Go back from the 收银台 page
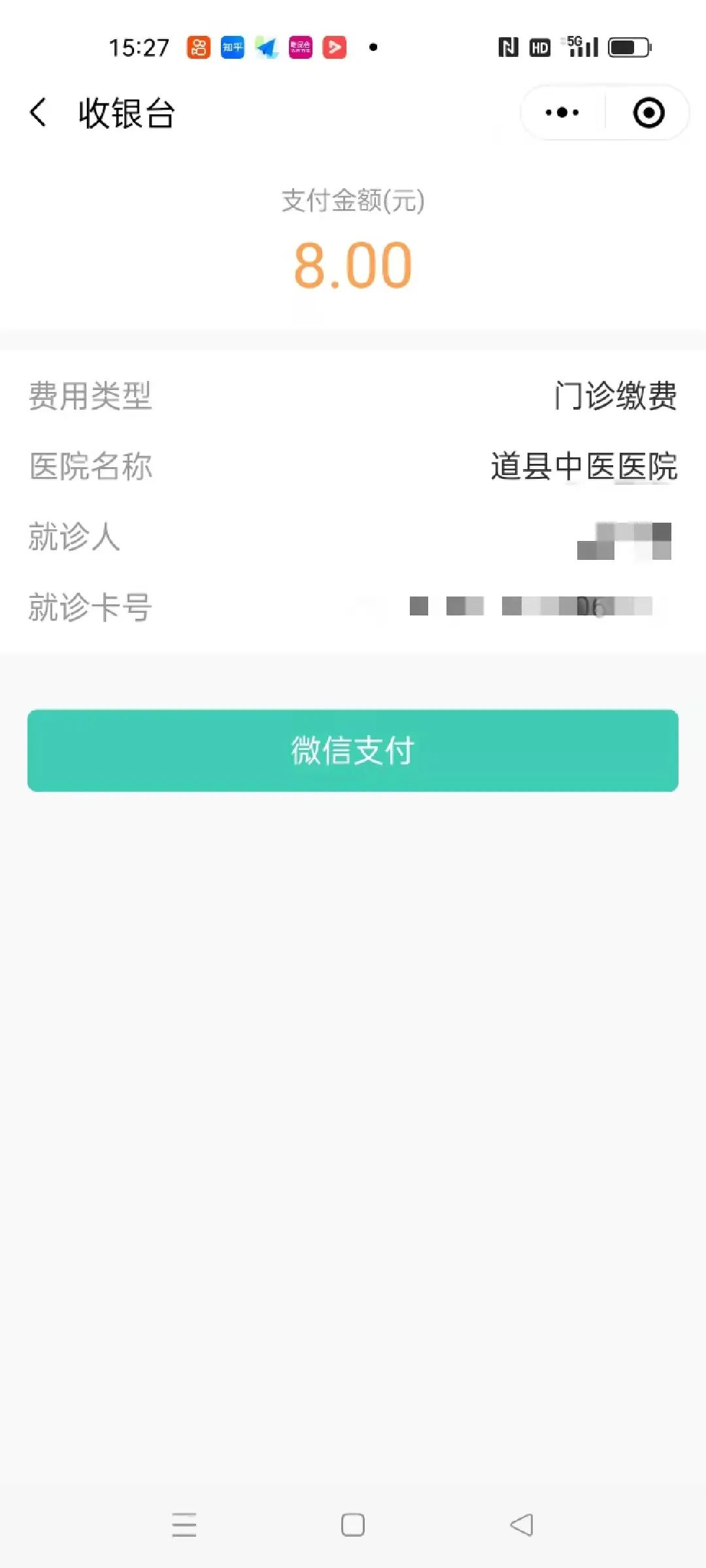The width and height of the screenshot is (706, 1568). pyautogui.click(x=39, y=112)
